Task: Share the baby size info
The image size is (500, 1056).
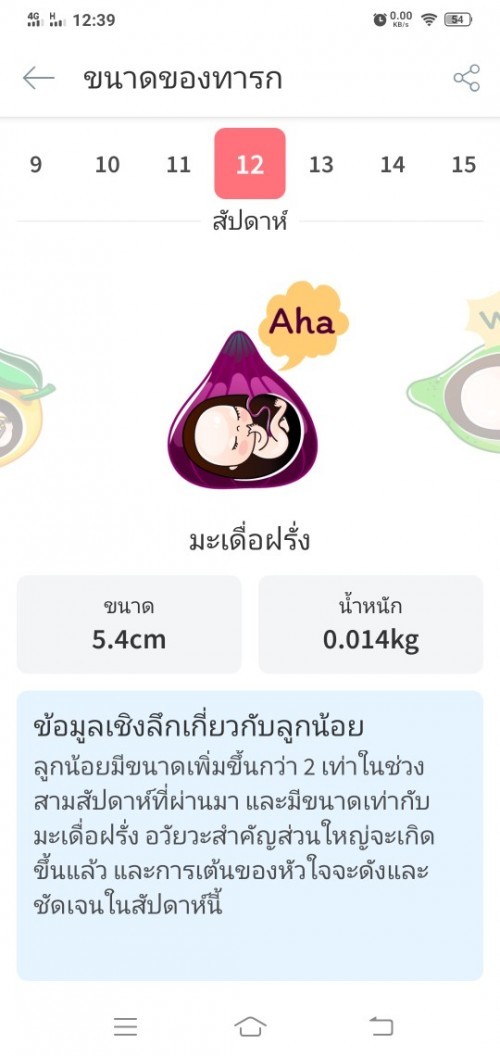Action: [x=466, y=78]
